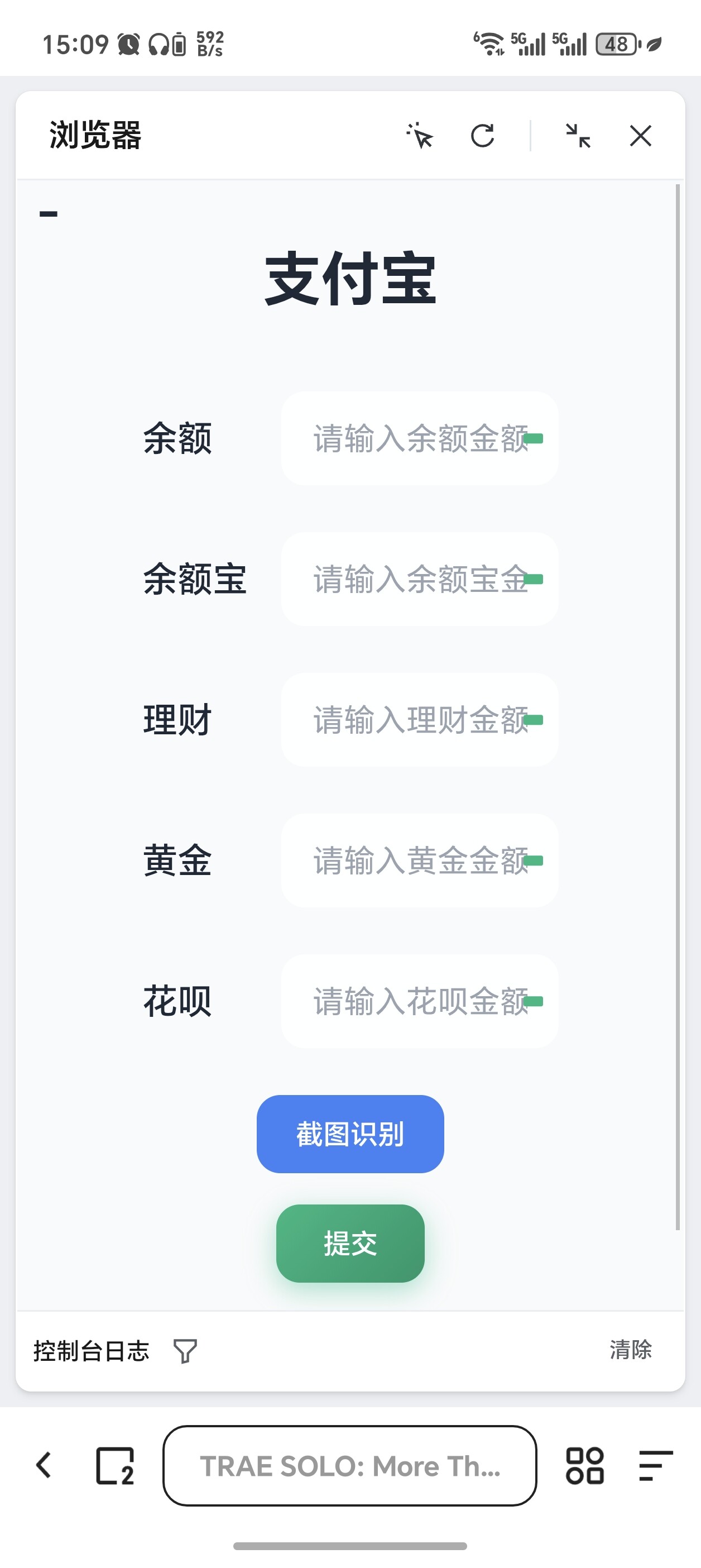Submit the form with 提交 button
Viewport: 701px width, 1568px height.
click(x=350, y=1243)
